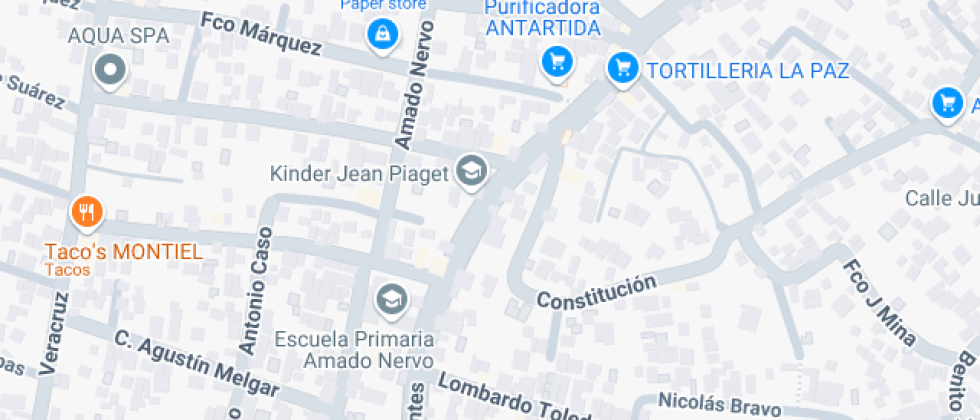
Task: View Escuela Primaria Amado Nervo marker
Action: pos(390,298)
